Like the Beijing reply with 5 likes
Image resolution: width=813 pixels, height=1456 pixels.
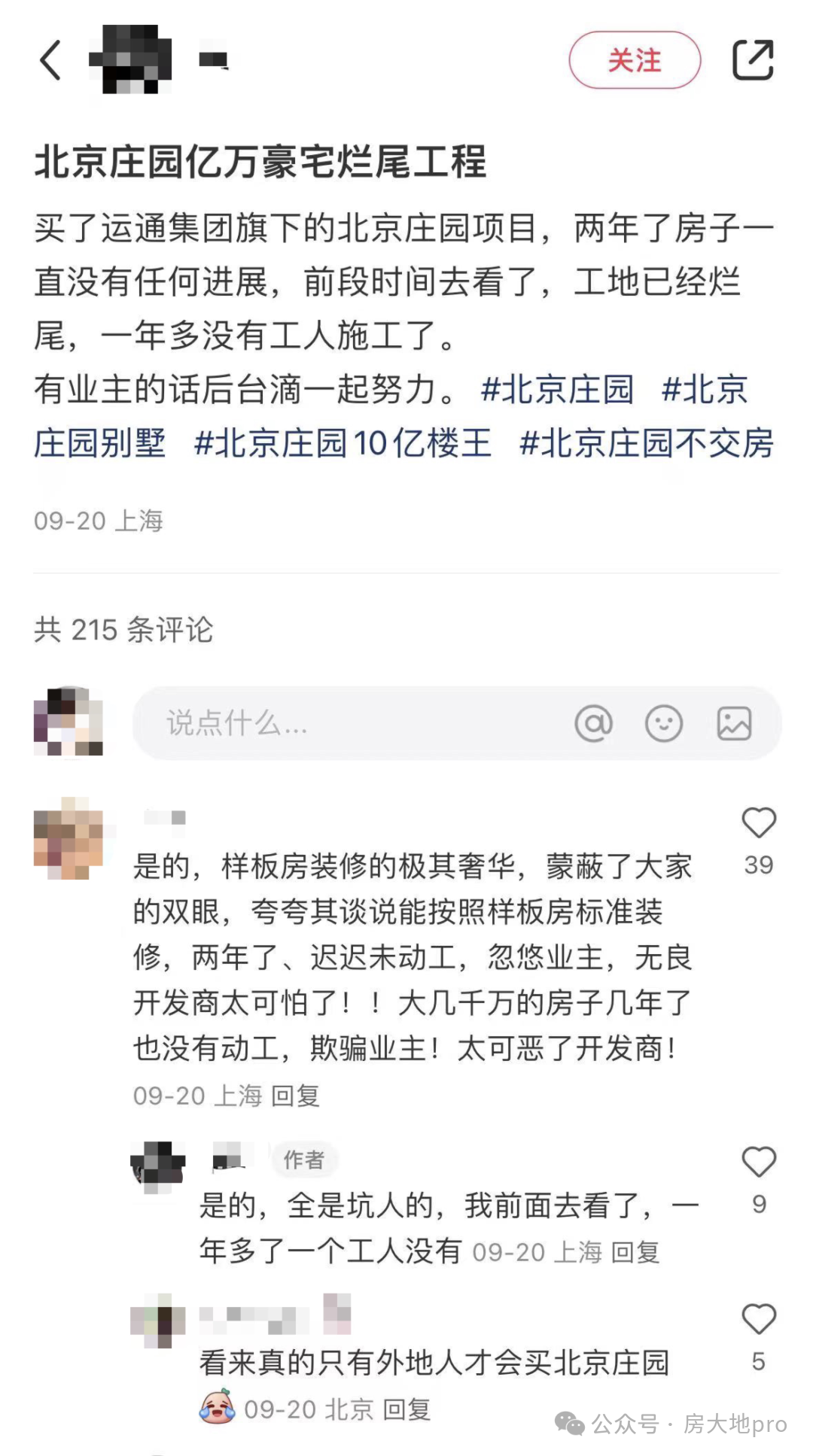pos(759,1319)
